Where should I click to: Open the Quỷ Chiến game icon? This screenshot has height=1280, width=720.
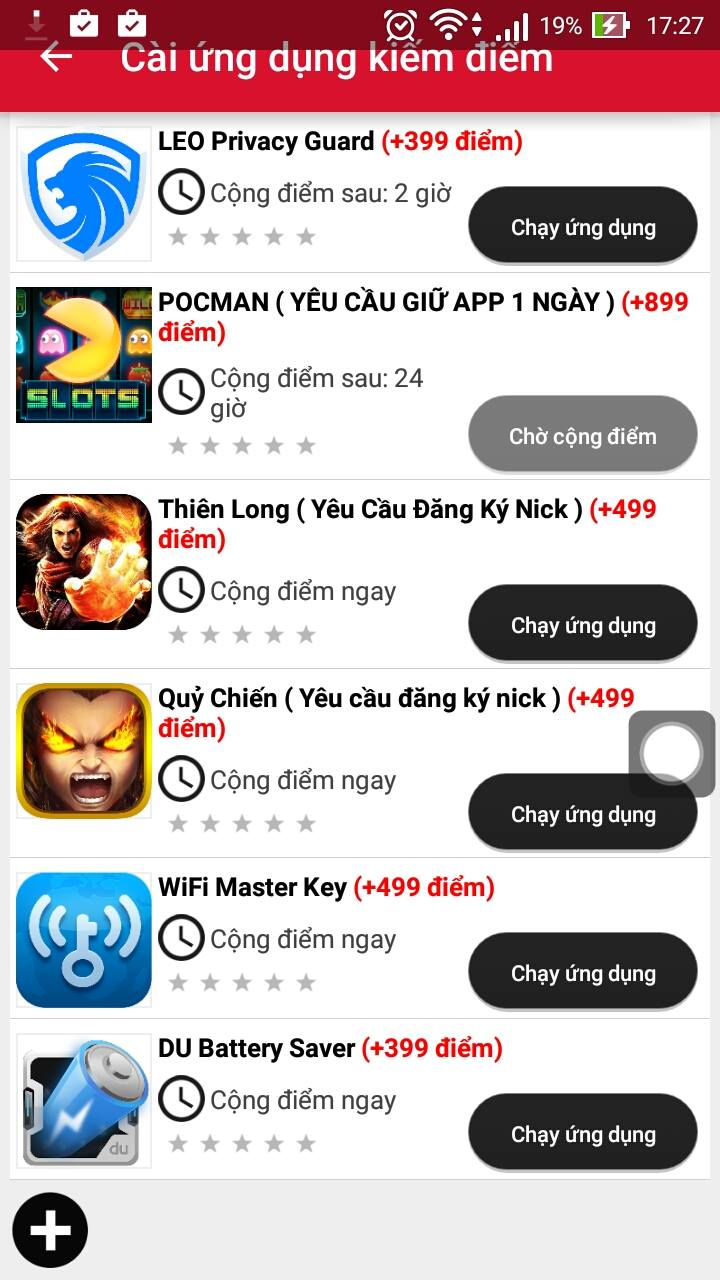84,751
